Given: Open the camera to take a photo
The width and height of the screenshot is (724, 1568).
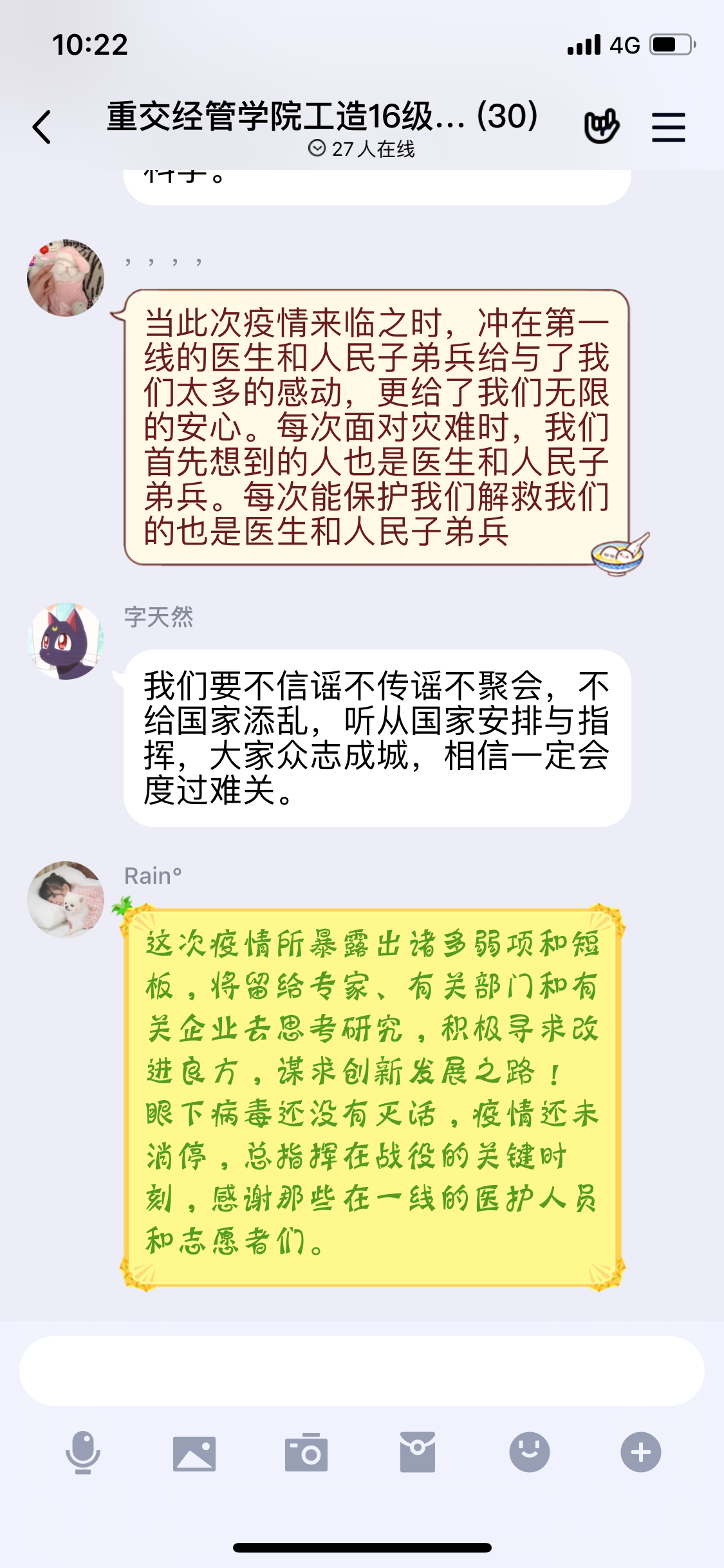Looking at the screenshot, I should (306, 1453).
